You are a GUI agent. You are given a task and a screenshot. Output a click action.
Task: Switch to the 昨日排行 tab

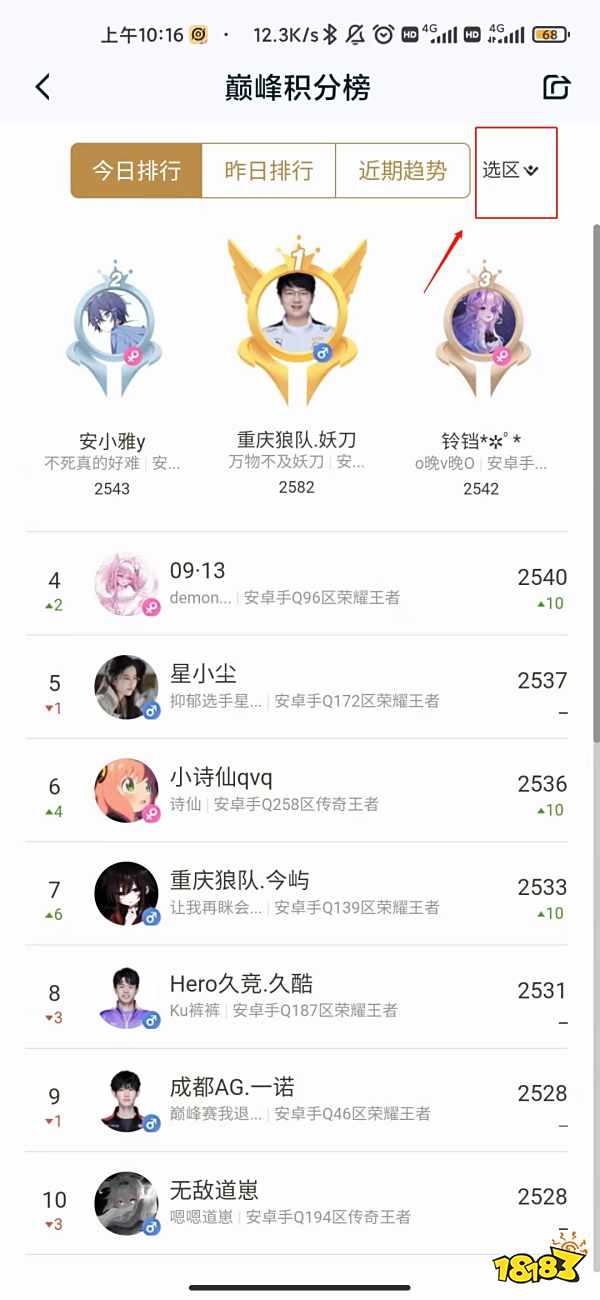(268, 171)
